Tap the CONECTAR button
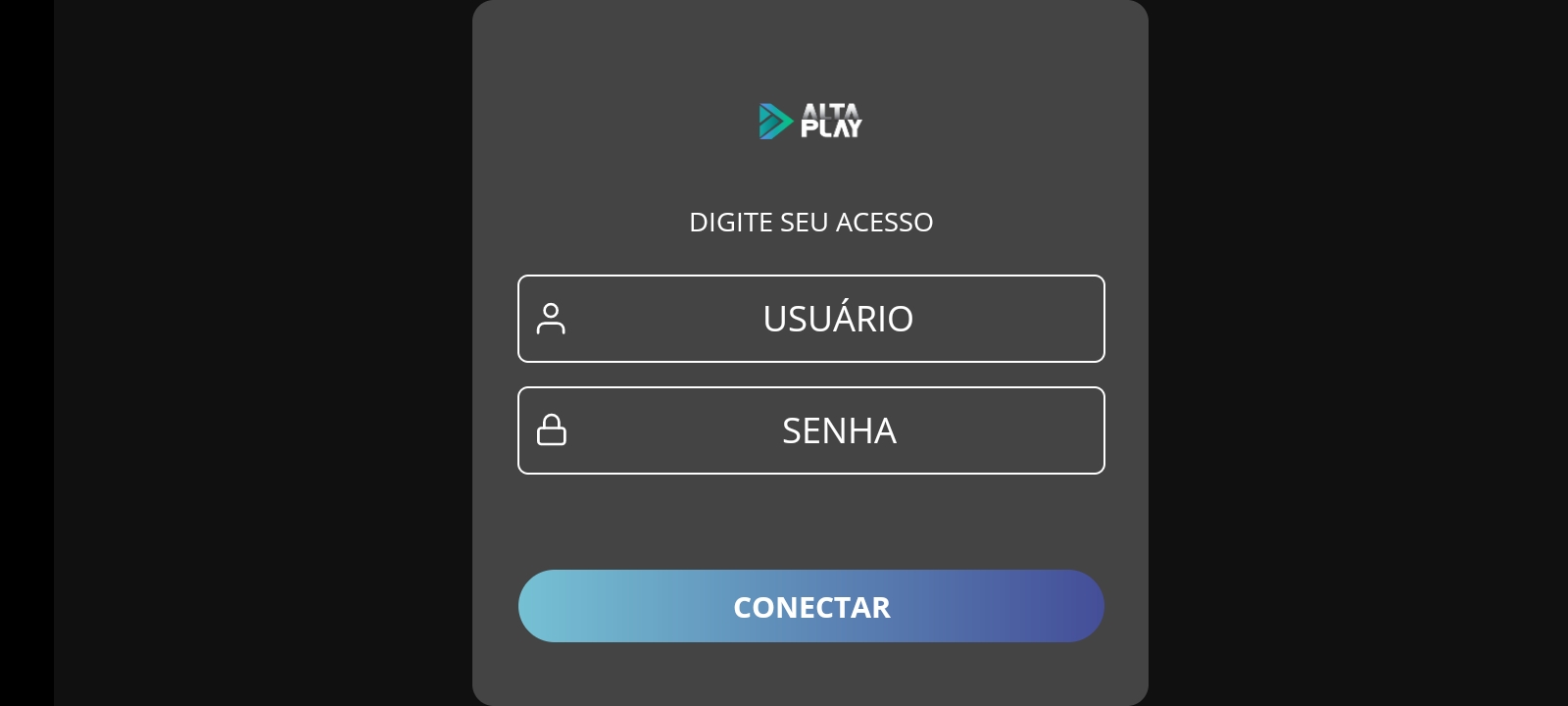This screenshot has width=1568, height=706. point(811,606)
